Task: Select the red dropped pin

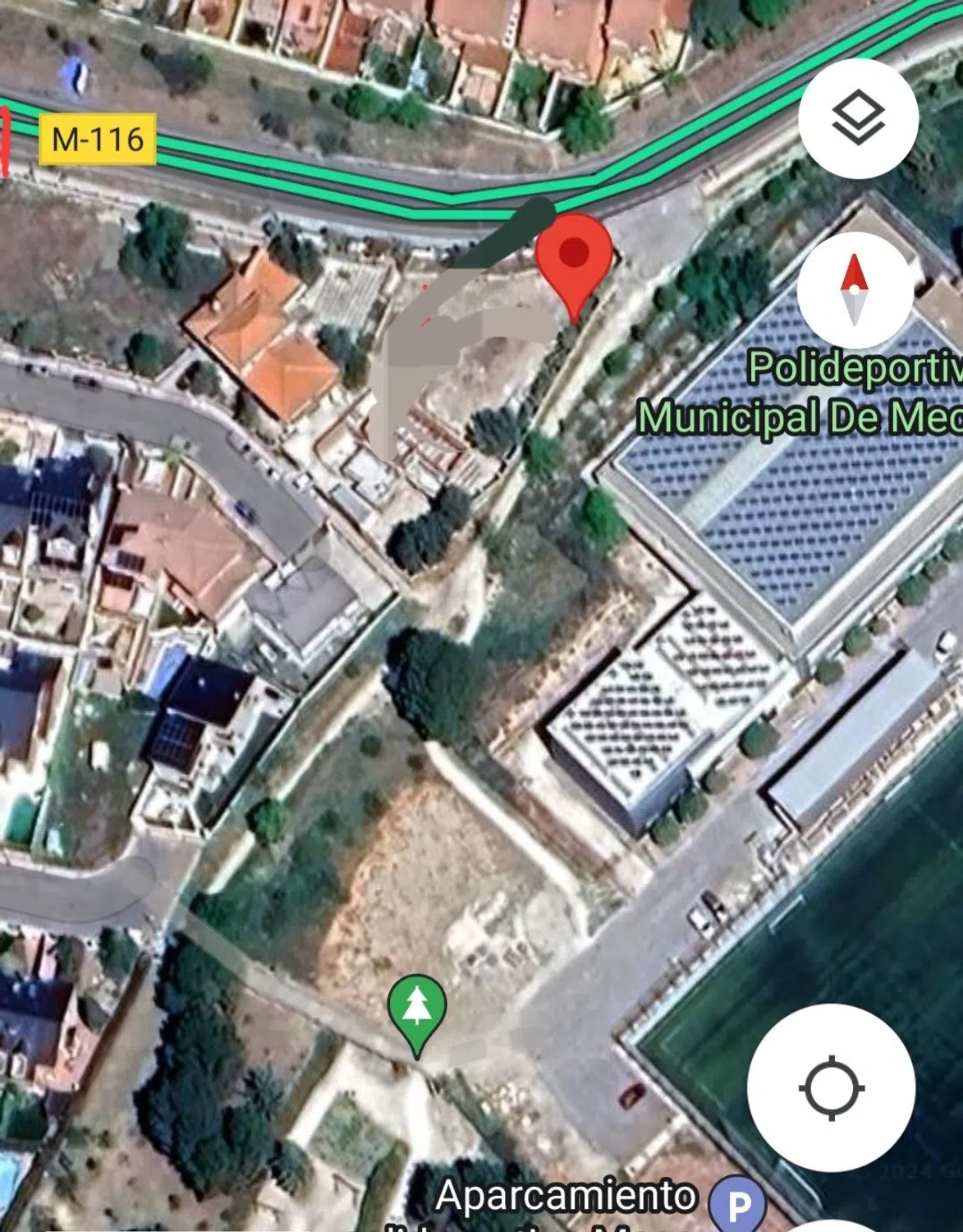Action: [x=574, y=256]
